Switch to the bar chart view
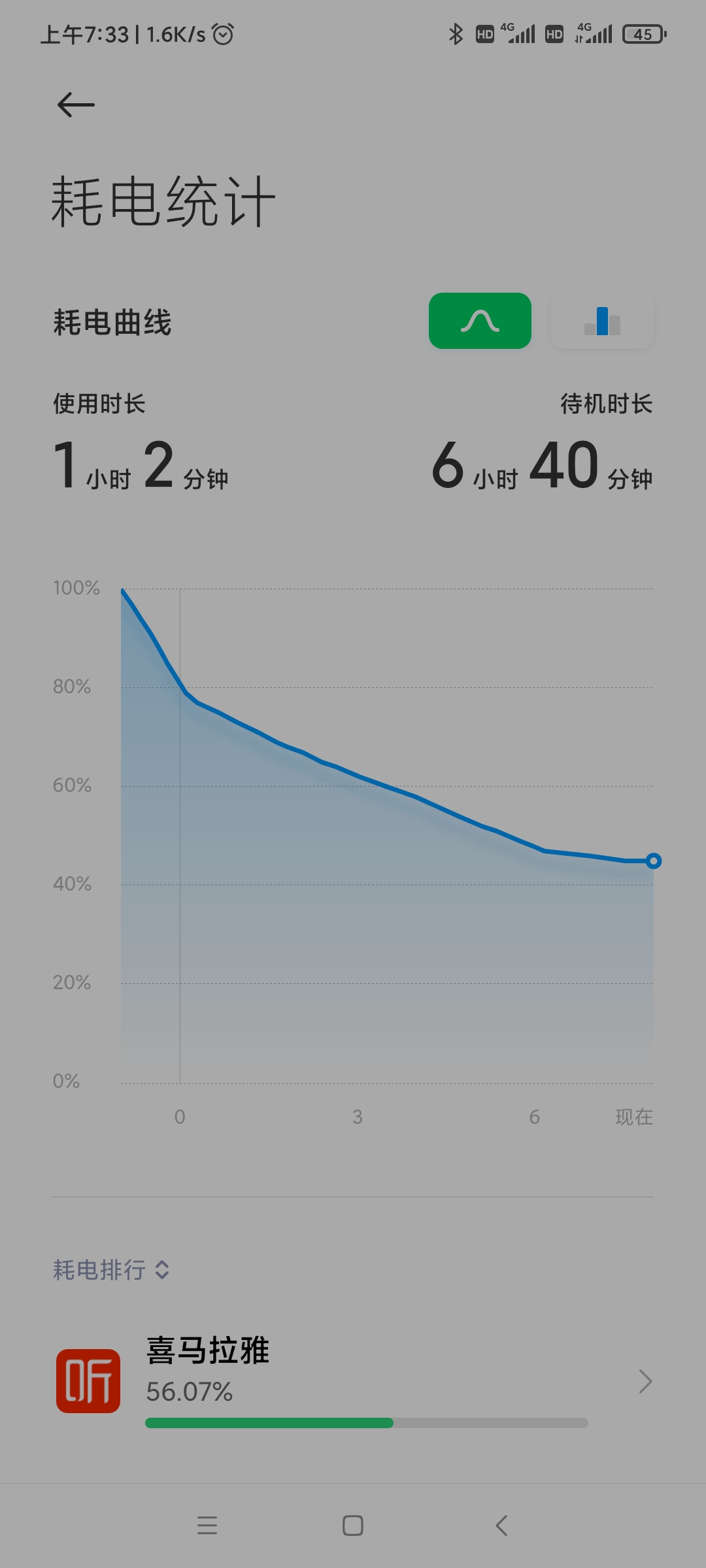Screen dimensions: 706x1568 (x=602, y=321)
